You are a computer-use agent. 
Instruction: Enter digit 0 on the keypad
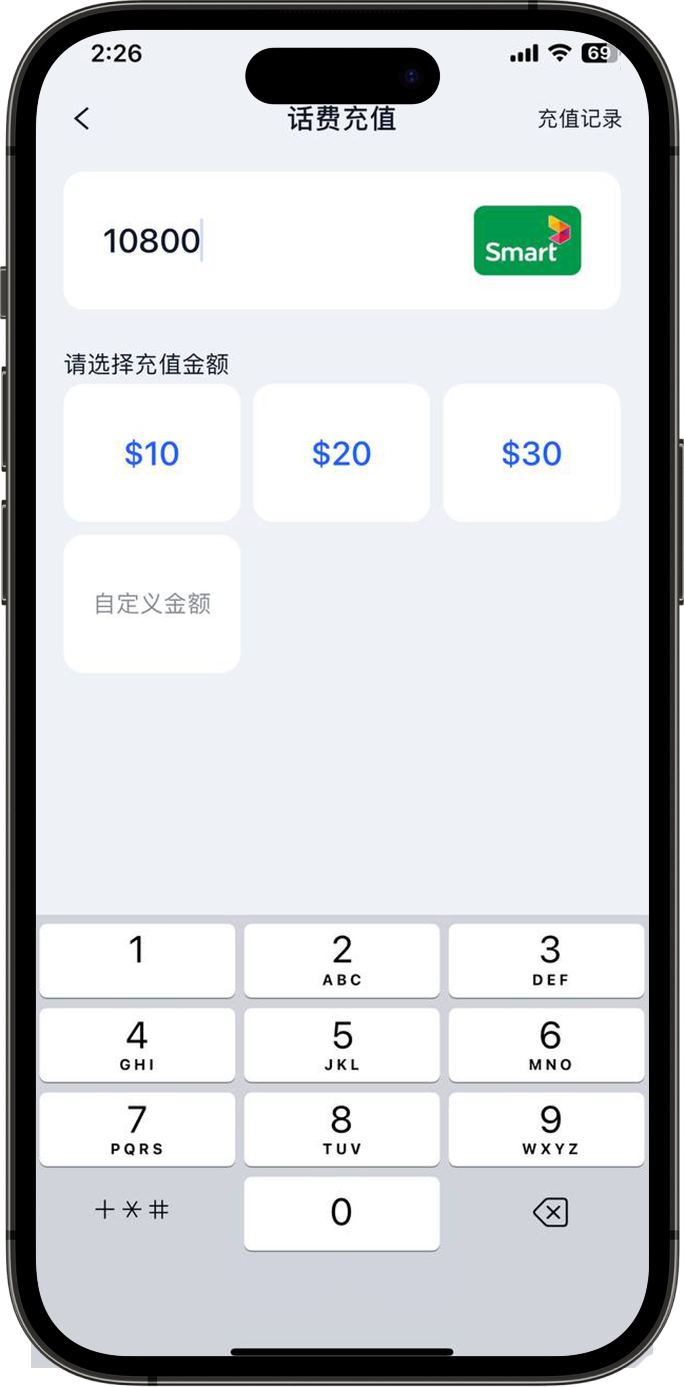coord(341,1213)
